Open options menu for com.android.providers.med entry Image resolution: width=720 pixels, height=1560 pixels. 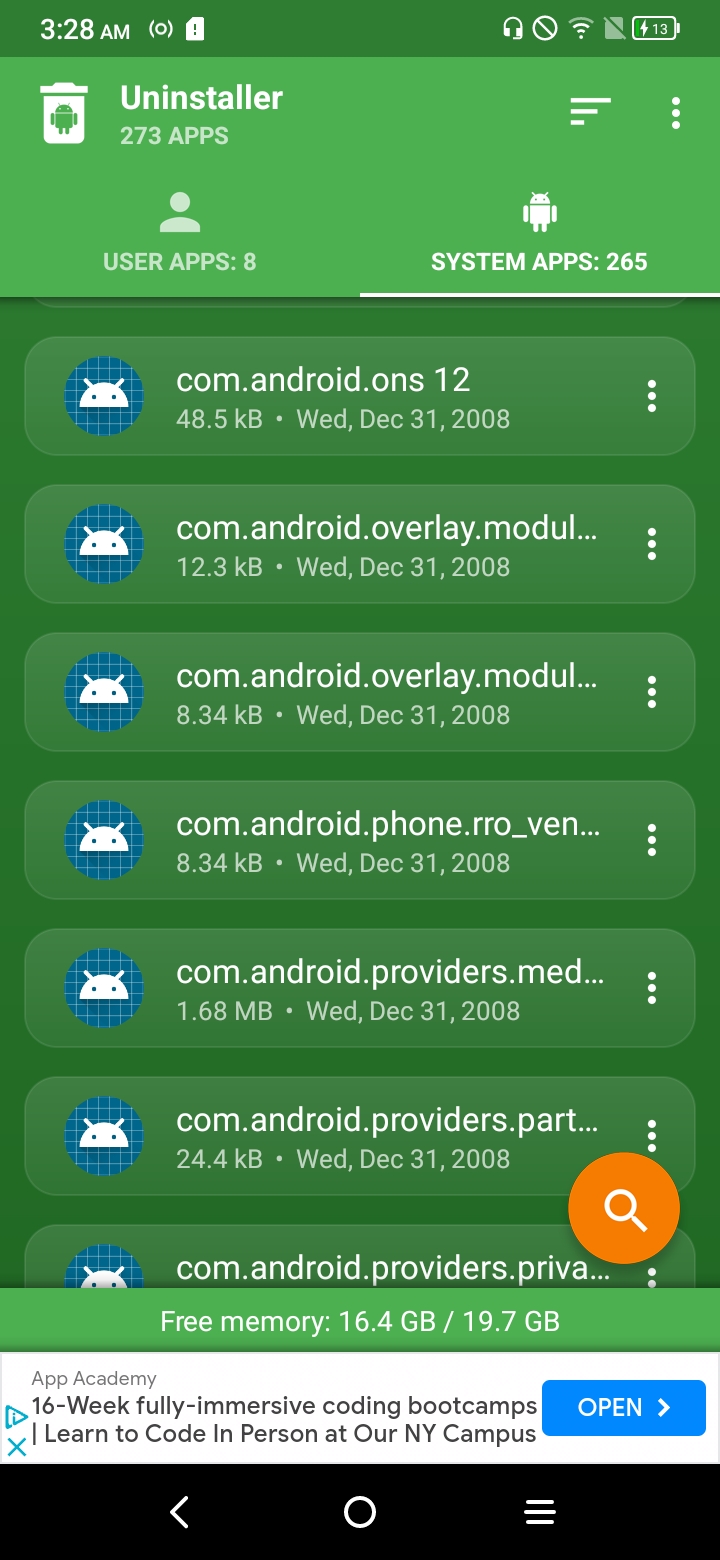tap(651, 988)
